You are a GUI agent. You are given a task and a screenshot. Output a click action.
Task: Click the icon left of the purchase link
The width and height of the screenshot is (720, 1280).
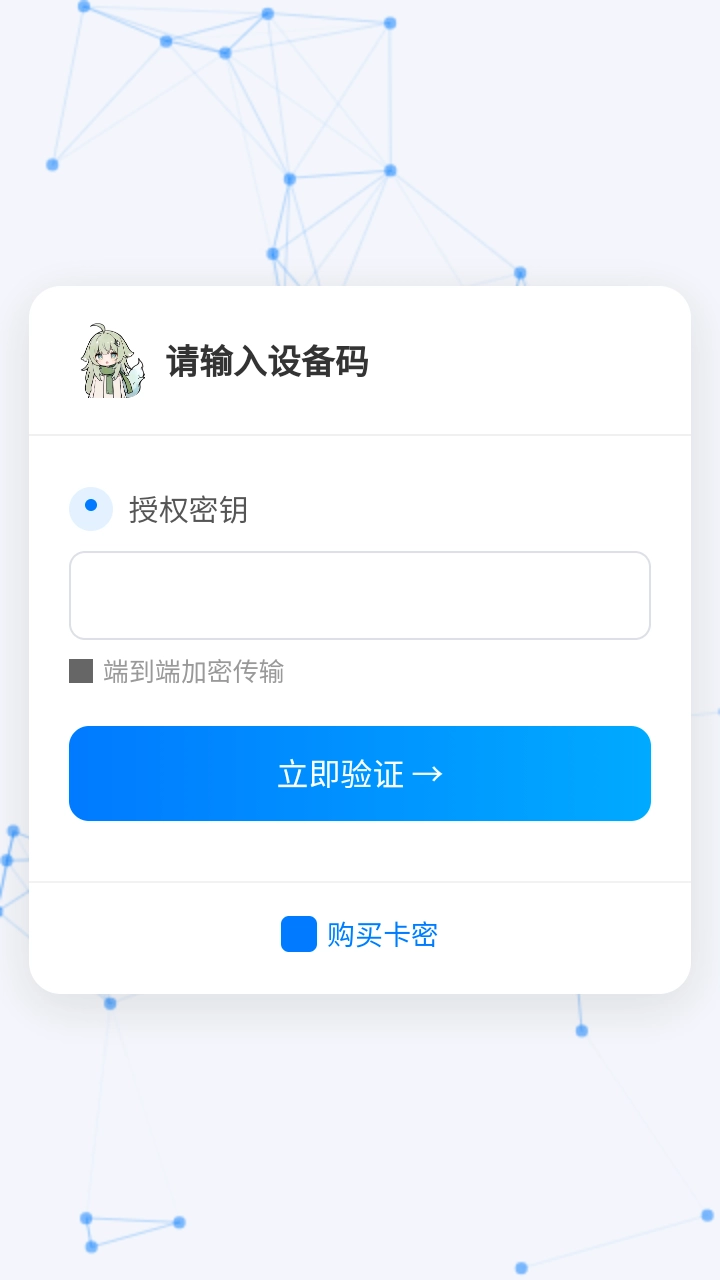pyautogui.click(x=297, y=933)
